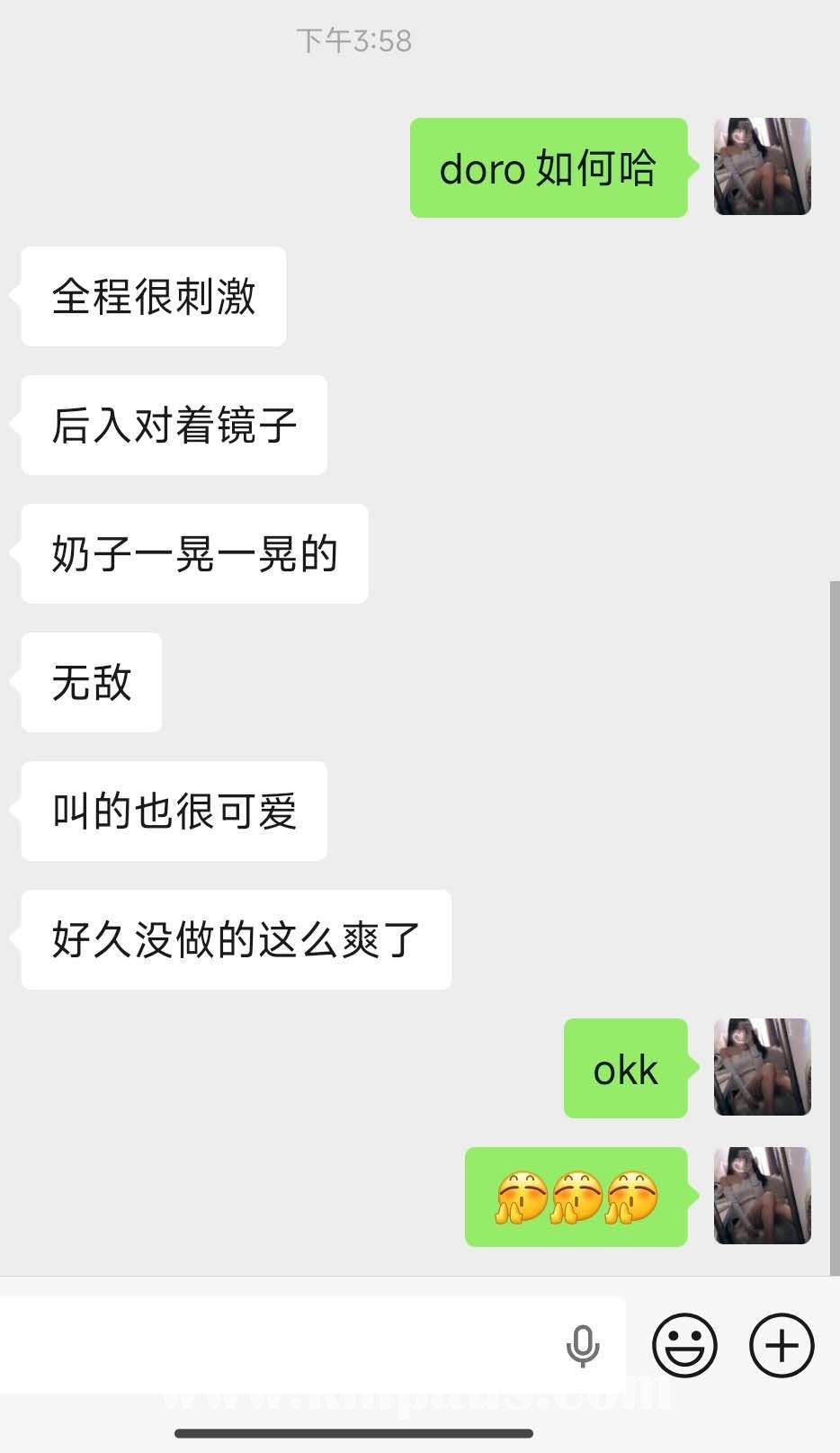Viewport: 840px width, 1453px height.
Task: Open the plus attachments menu
Action: click(x=782, y=1346)
